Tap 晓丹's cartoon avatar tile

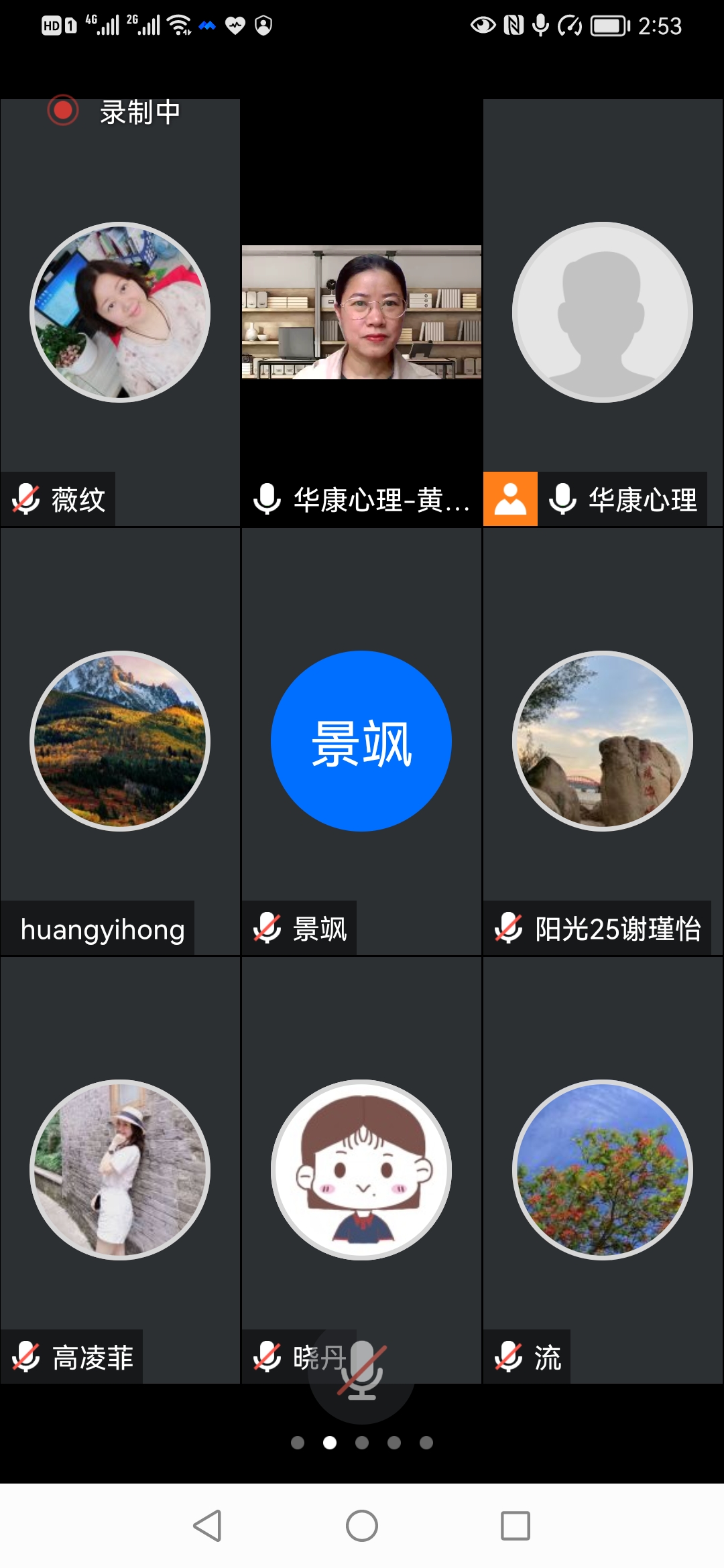[361, 1170]
